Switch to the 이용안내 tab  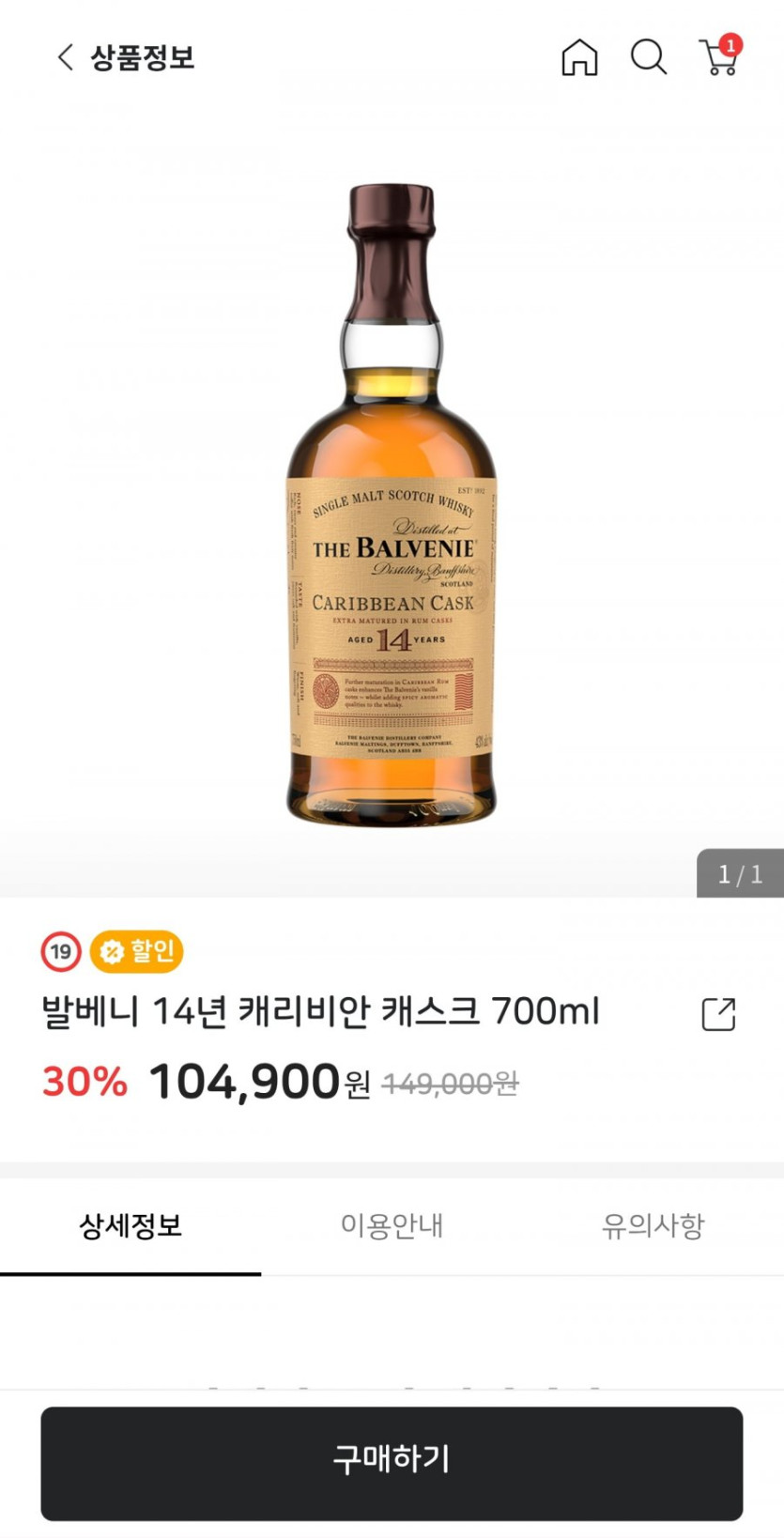[x=392, y=1225]
